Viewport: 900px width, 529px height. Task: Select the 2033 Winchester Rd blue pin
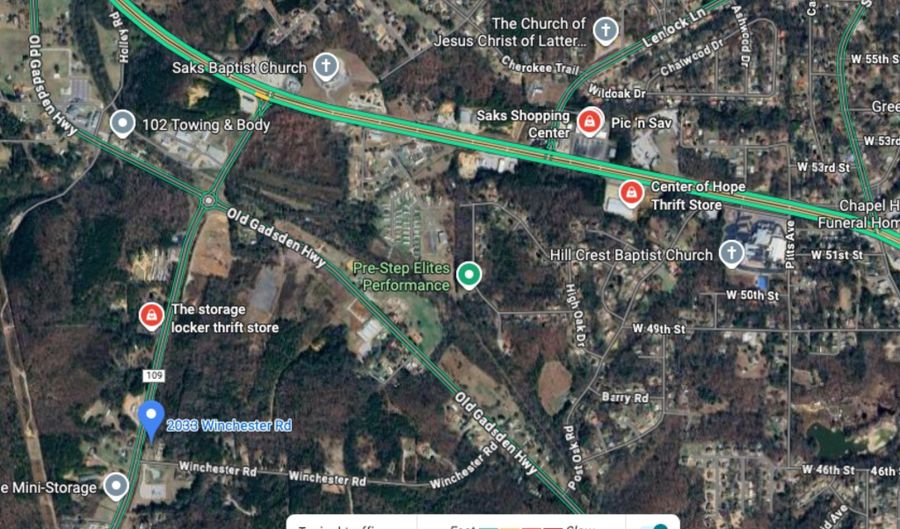150,420
